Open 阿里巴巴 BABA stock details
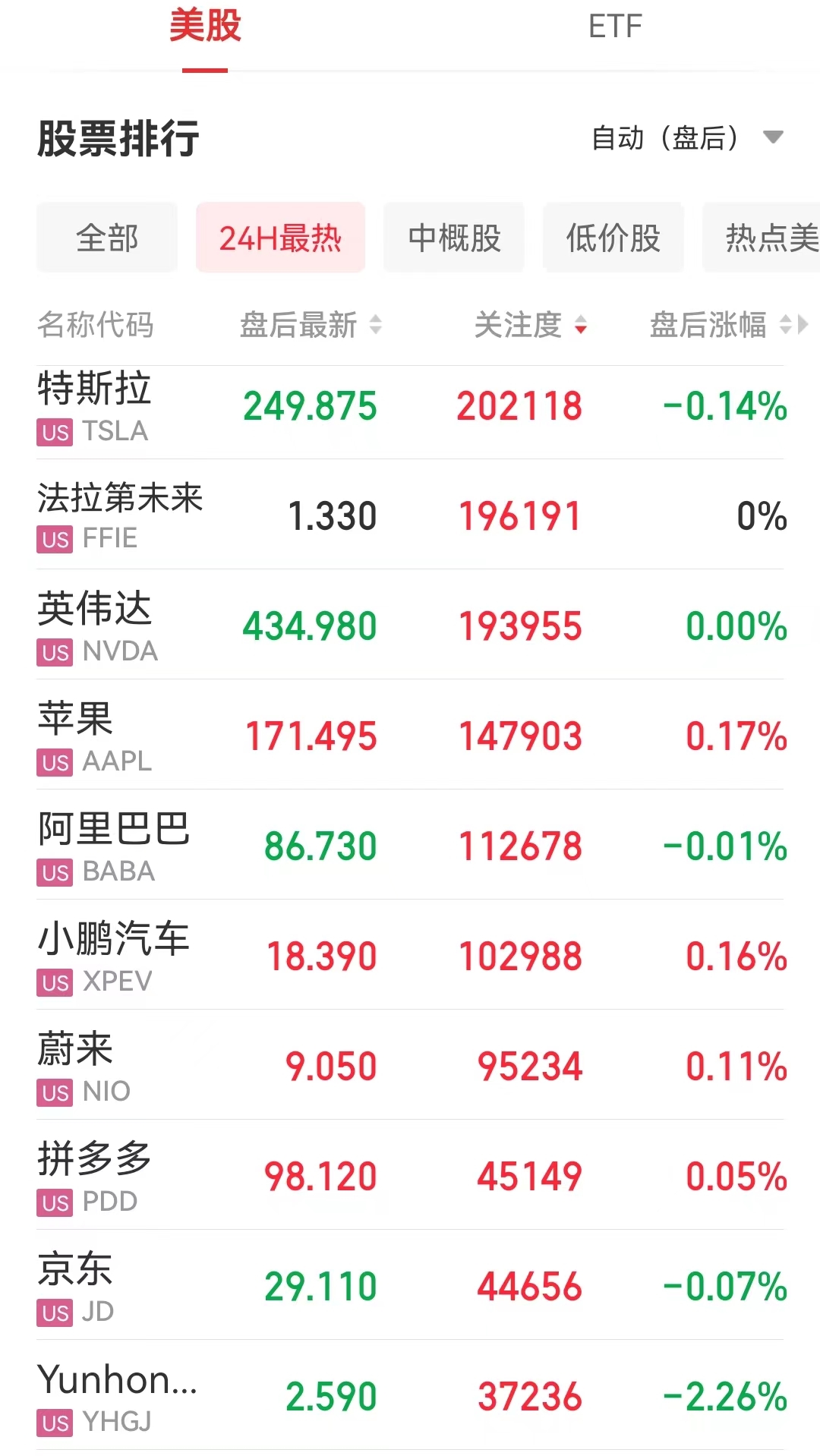The height and width of the screenshot is (1456, 820). (x=410, y=845)
